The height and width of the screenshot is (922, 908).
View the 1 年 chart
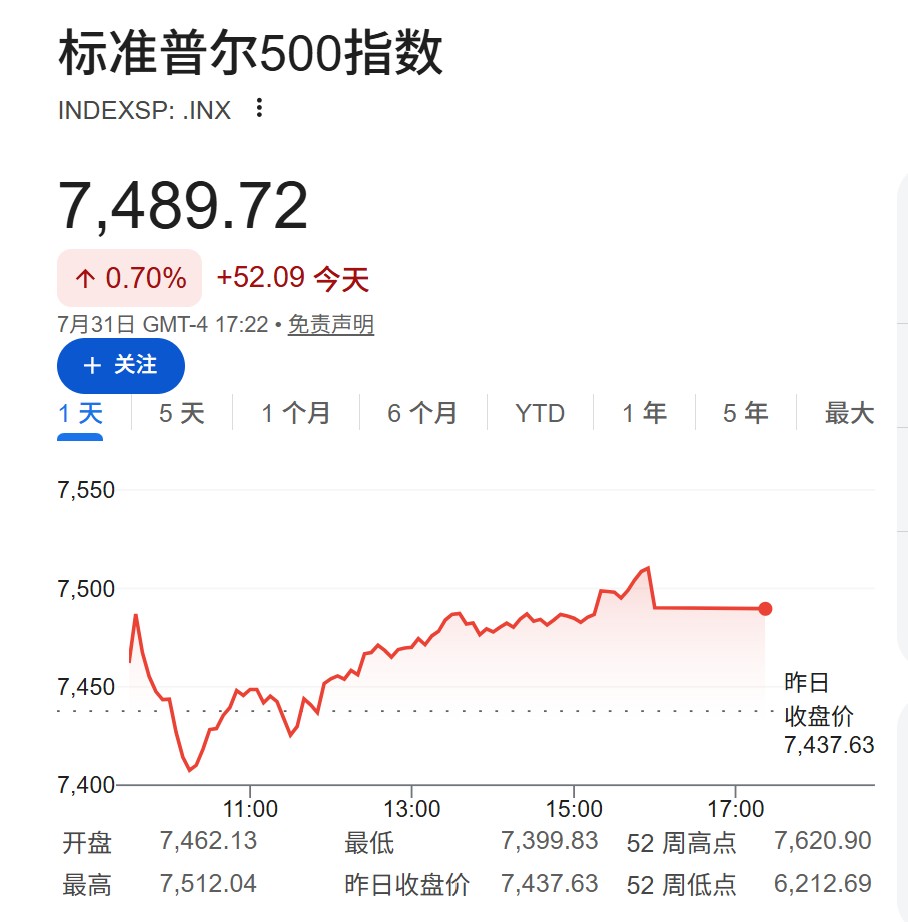(645, 413)
